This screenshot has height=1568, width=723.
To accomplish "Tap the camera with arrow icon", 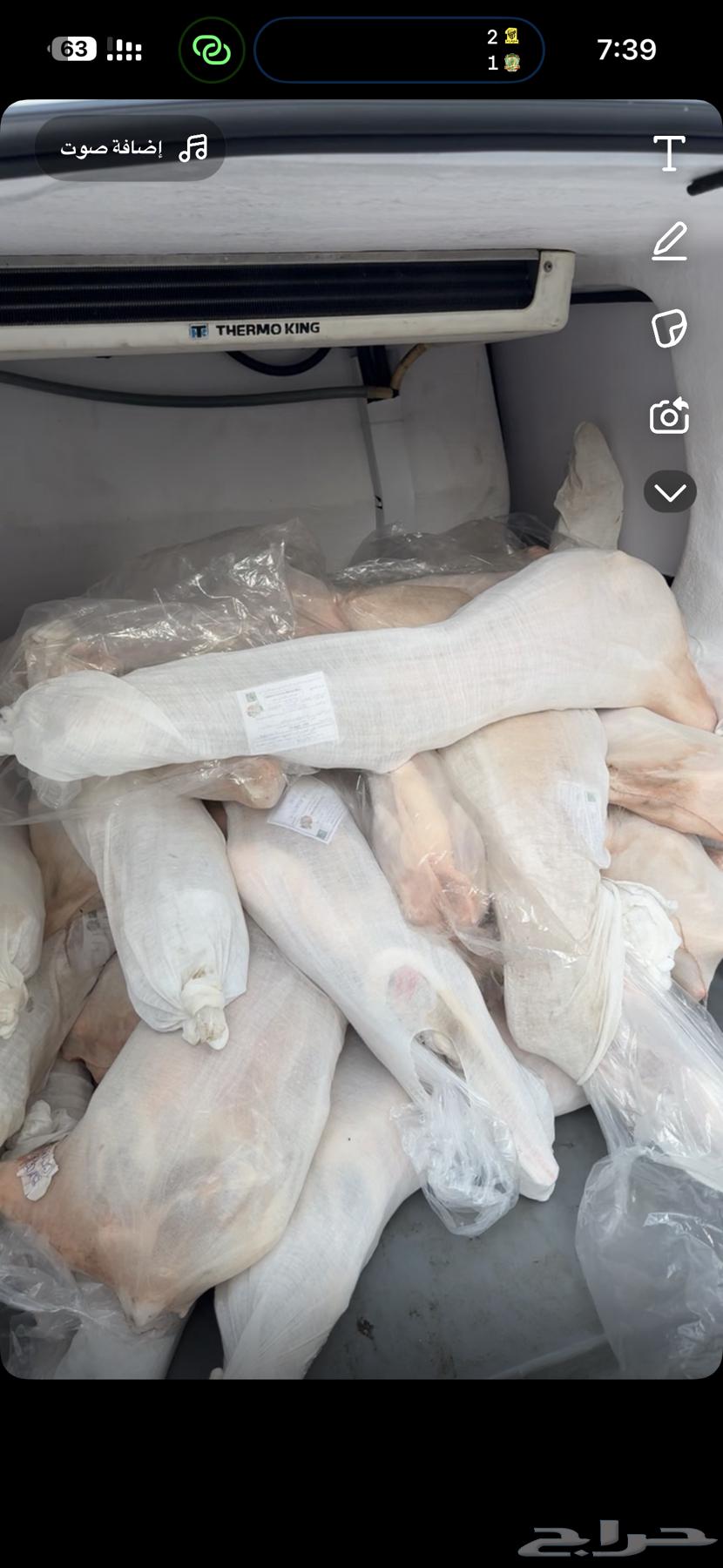I will [669, 416].
